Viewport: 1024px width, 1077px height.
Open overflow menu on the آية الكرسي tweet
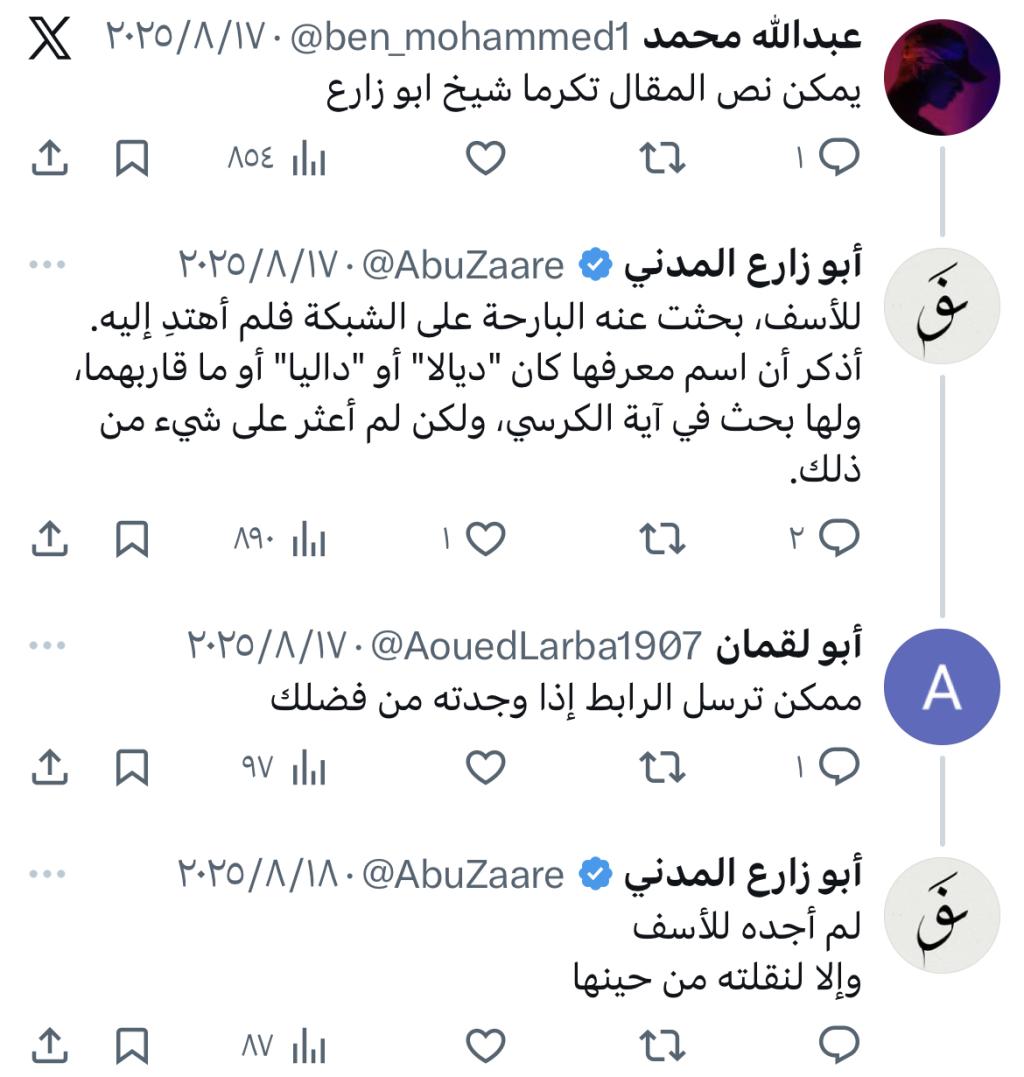pos(48,267)
